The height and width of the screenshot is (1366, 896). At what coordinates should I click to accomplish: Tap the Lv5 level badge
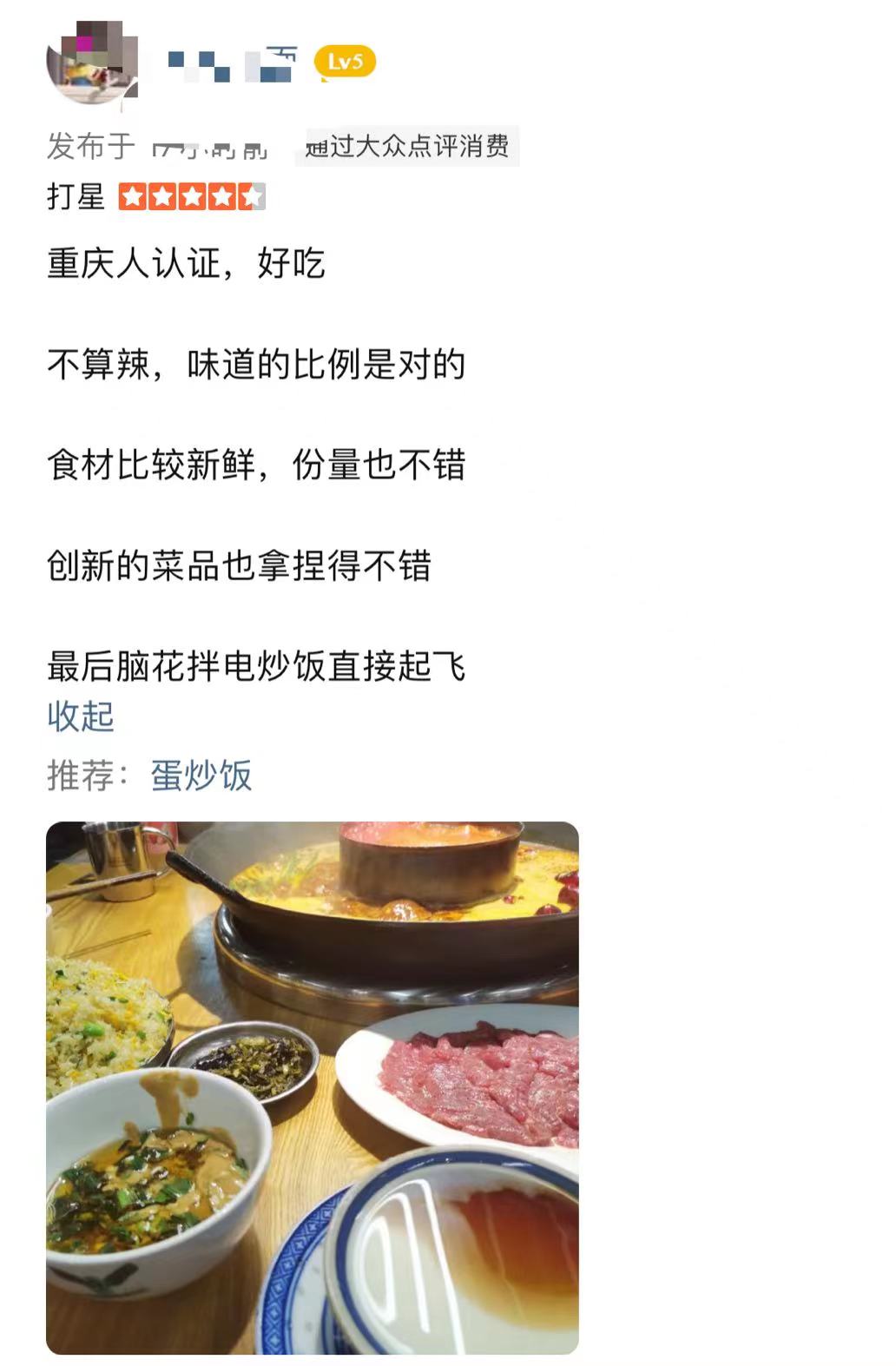(x=345, y=63)
